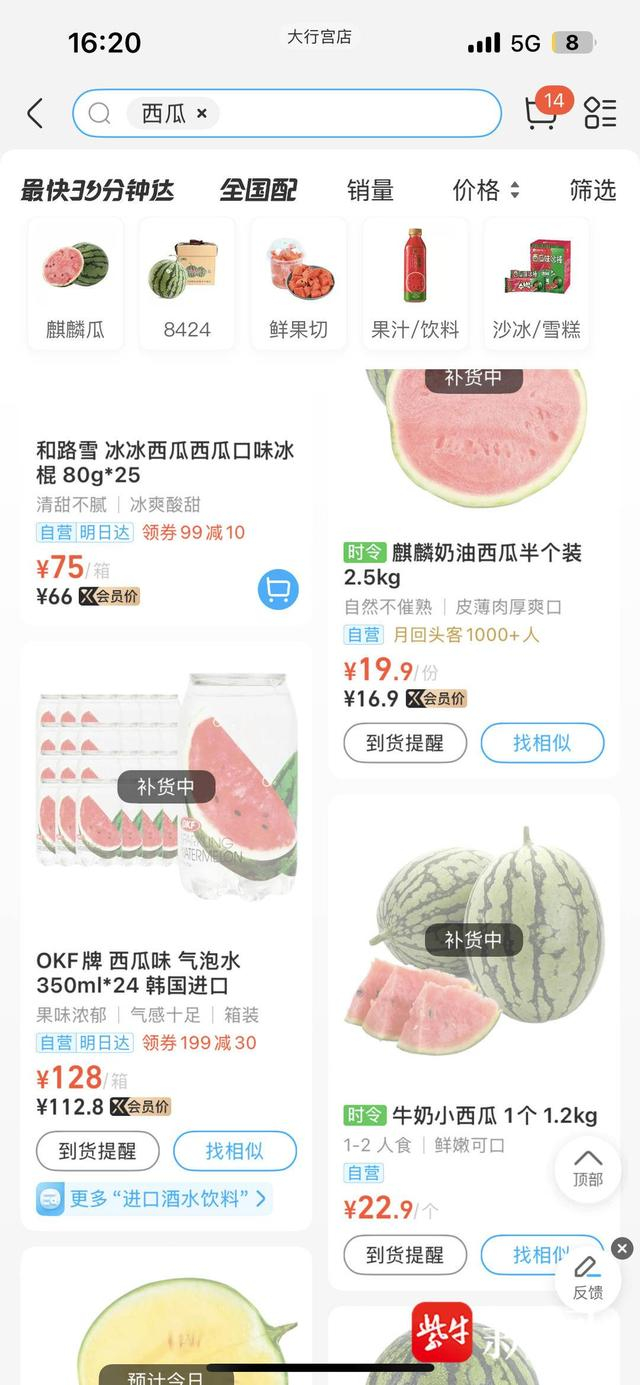The width and height of the screenshot is (640, 1385).
Task: Sort results by 价格
Action: pos(486,190)
